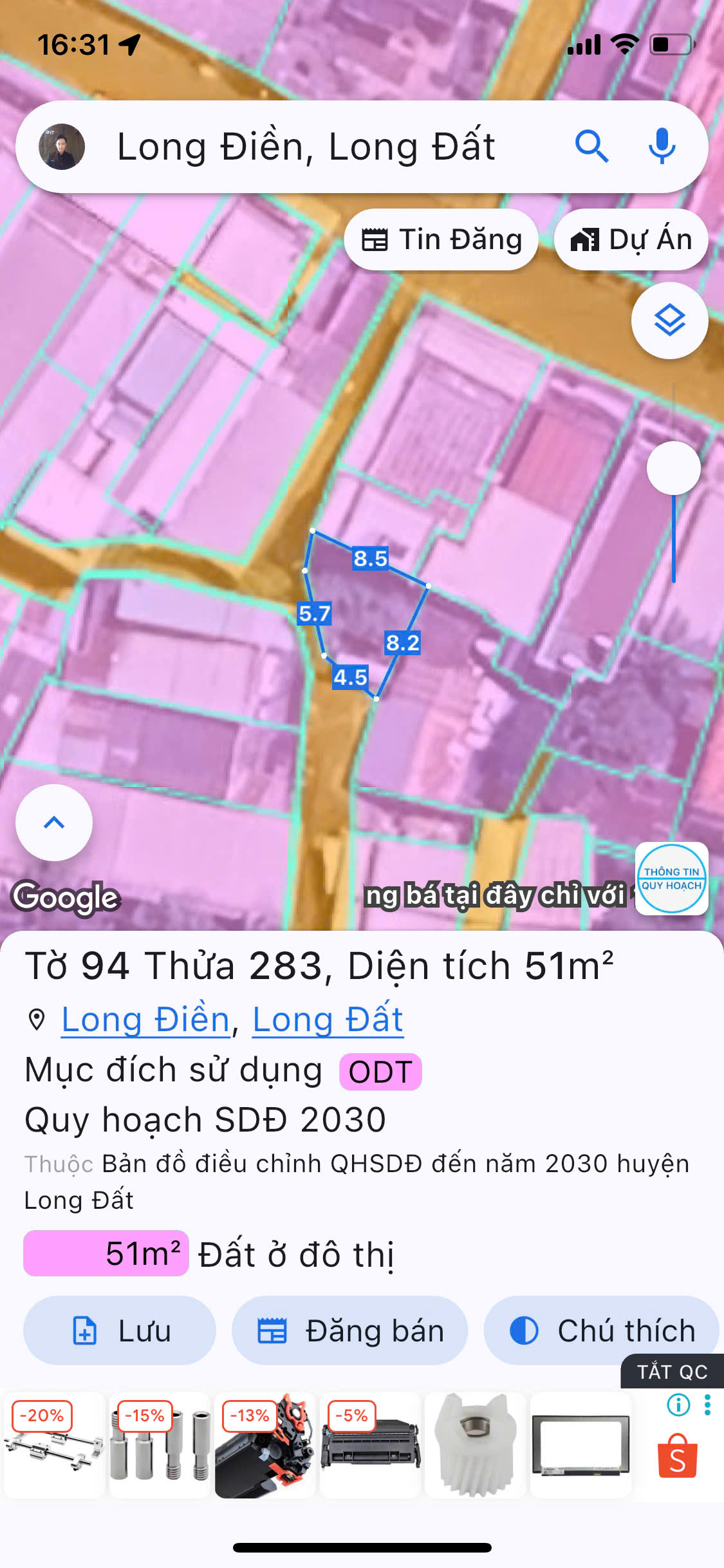Open the -20% product ad

[54, 1446]
